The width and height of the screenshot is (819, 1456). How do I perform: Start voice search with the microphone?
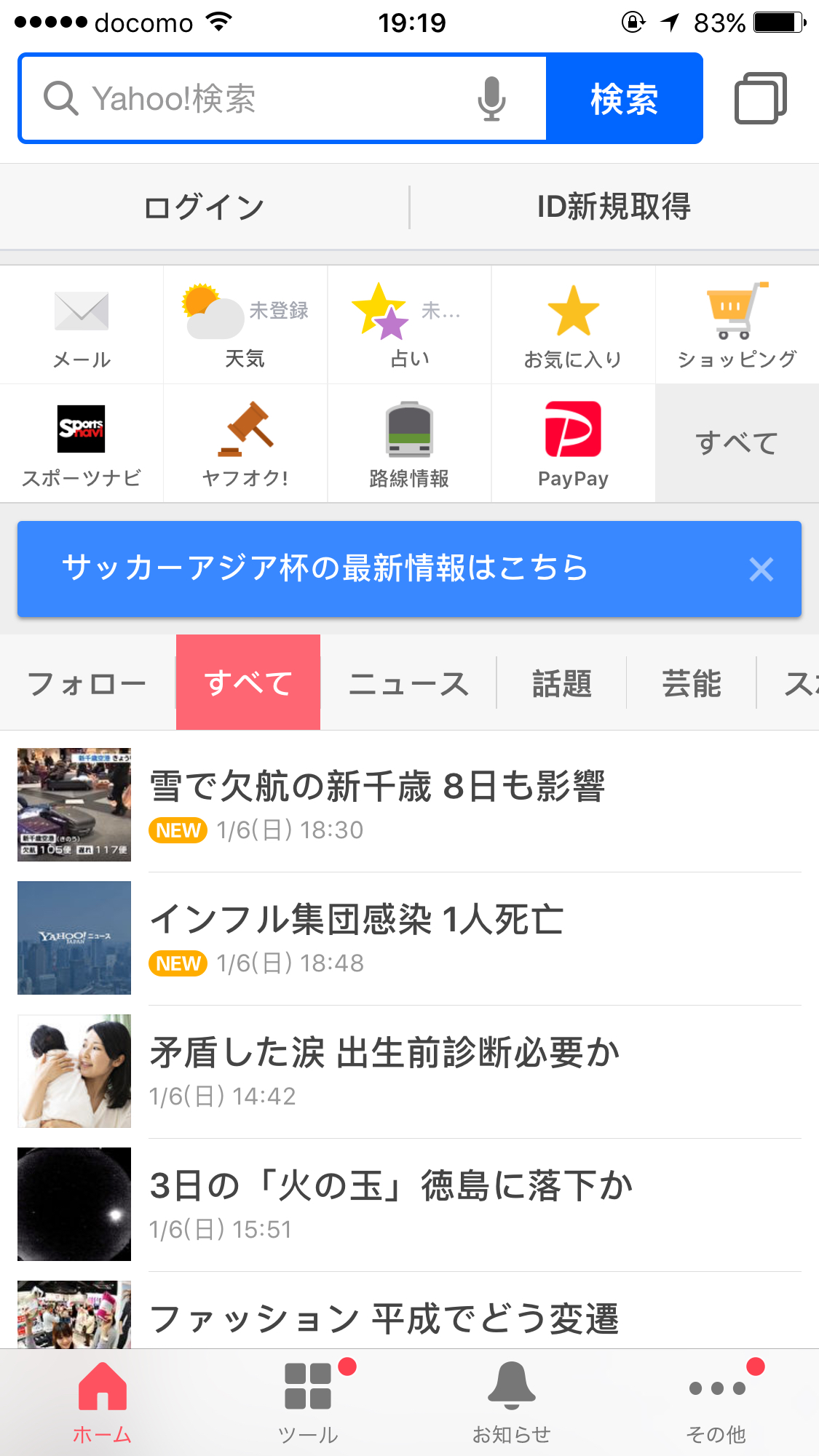tap(491, 99)
